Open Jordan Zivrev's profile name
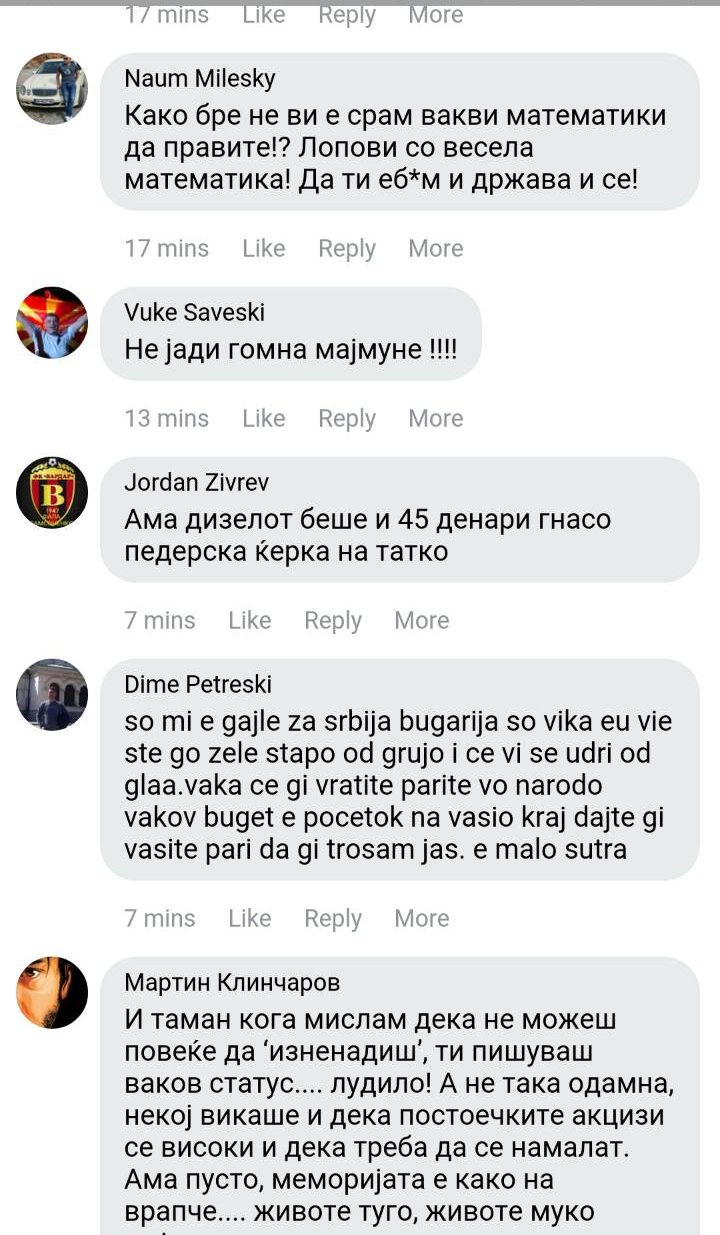This screenshot has width=720, height=1235. 196,482
